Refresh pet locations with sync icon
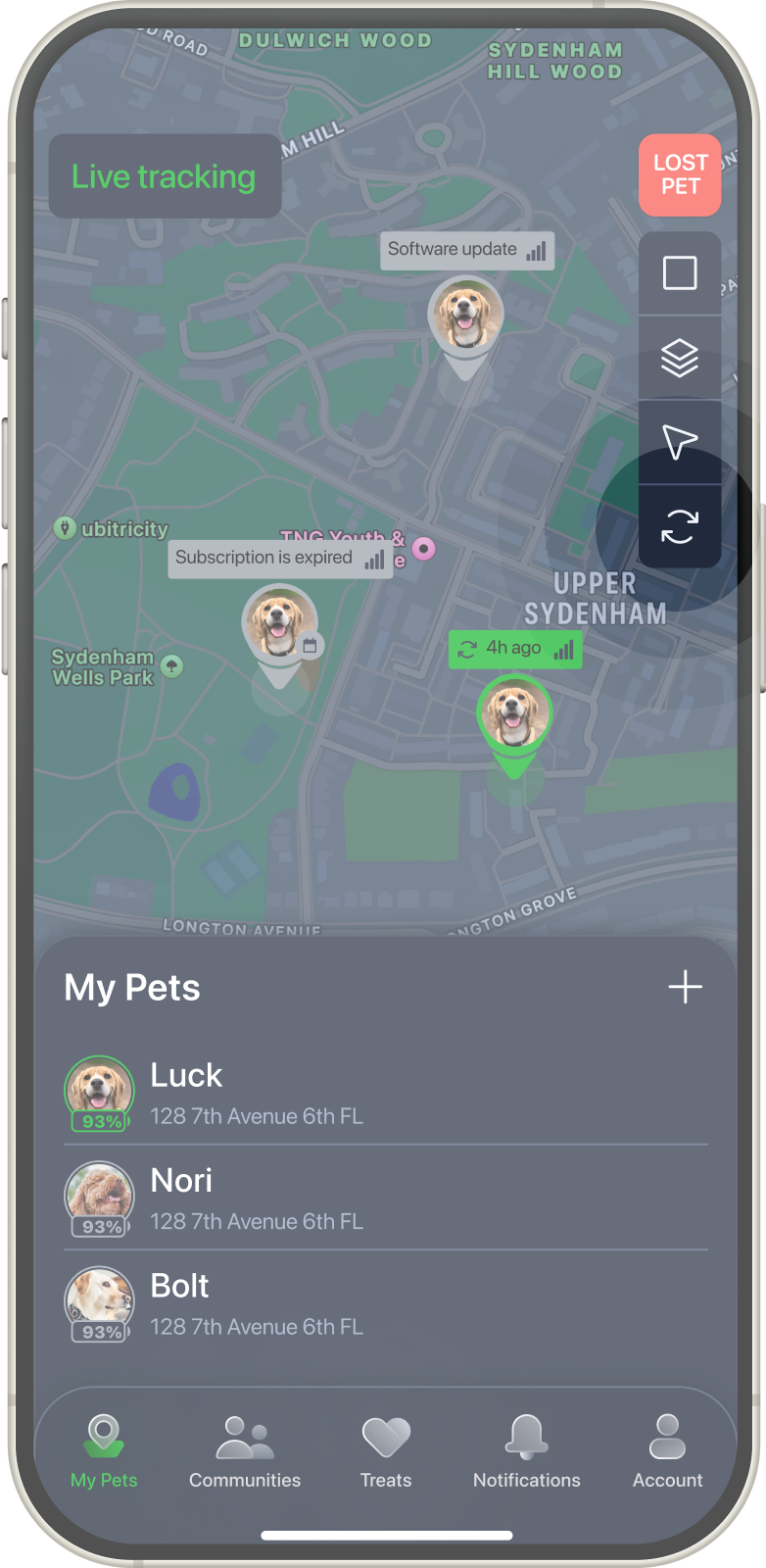Screen dimensions: 766x1568 pyautogui.click(x=680, y=526)
